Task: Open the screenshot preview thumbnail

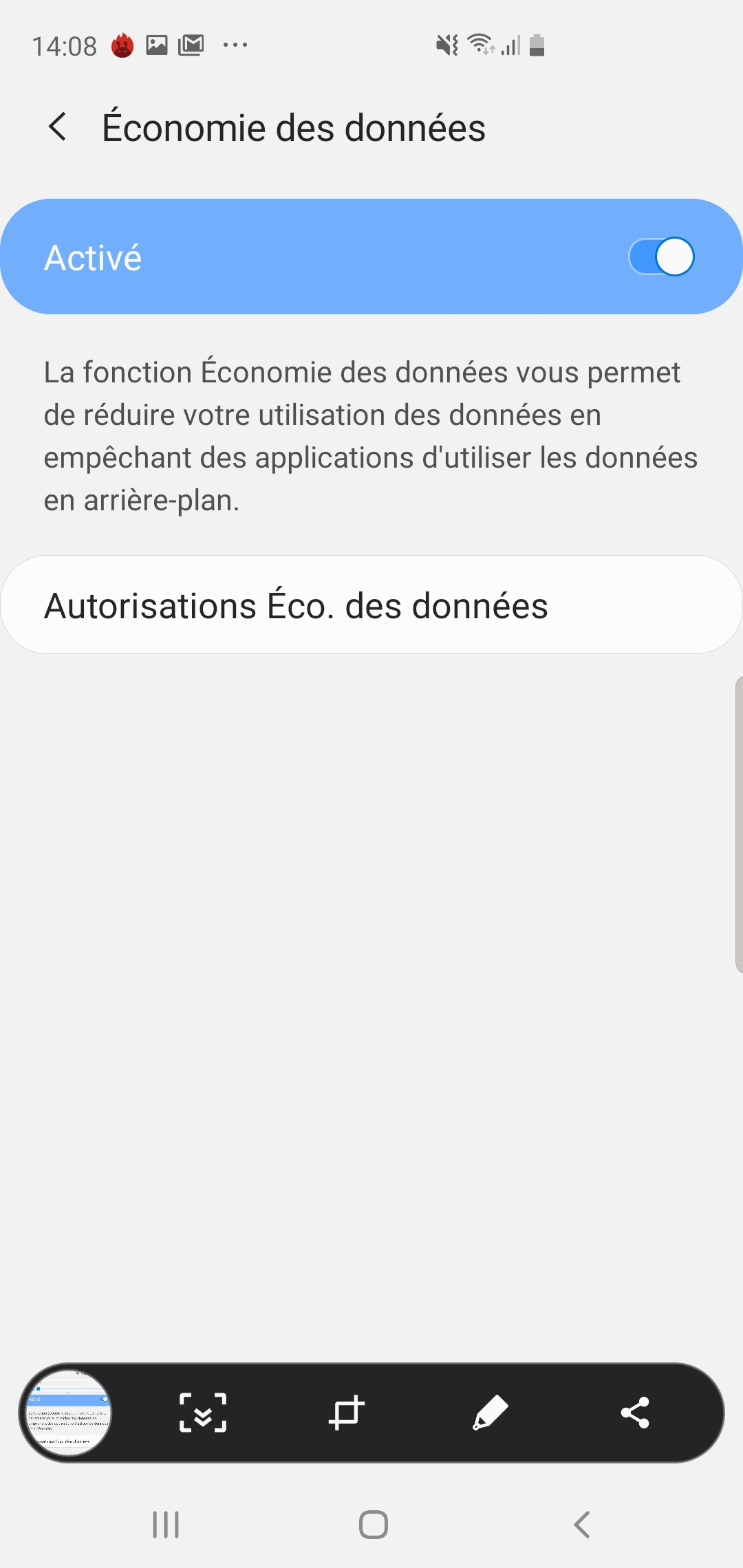Action: [x=68, y=1413]
